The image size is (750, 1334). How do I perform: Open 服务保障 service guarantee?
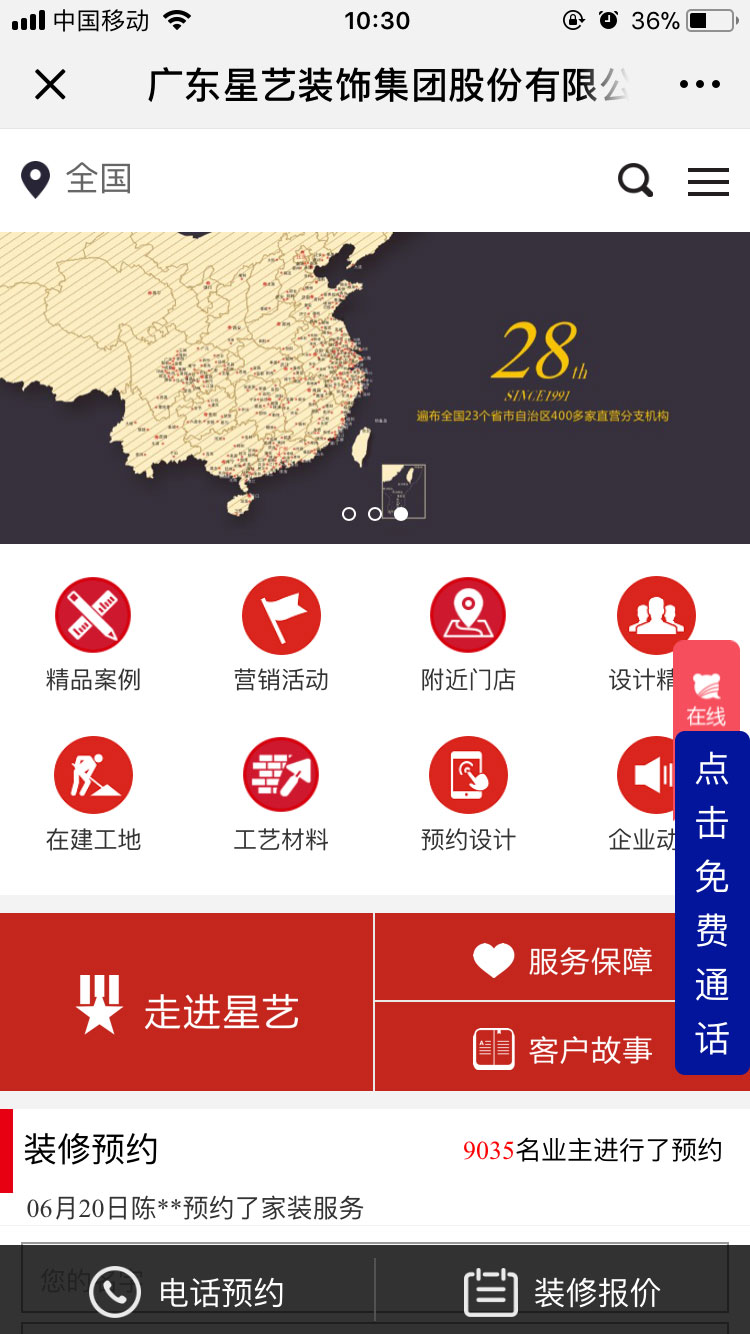coord(563,960)
